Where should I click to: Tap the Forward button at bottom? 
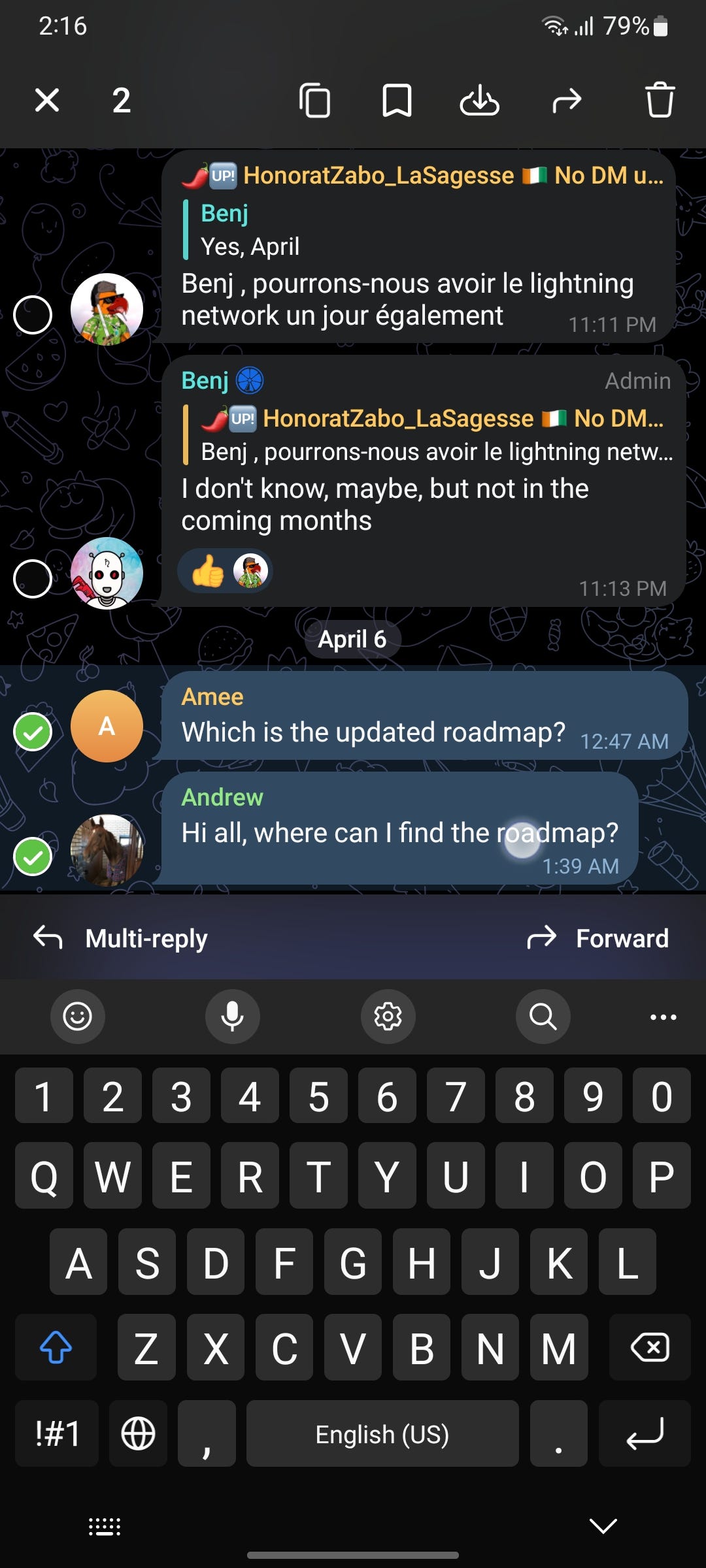[x=598, y=938]
